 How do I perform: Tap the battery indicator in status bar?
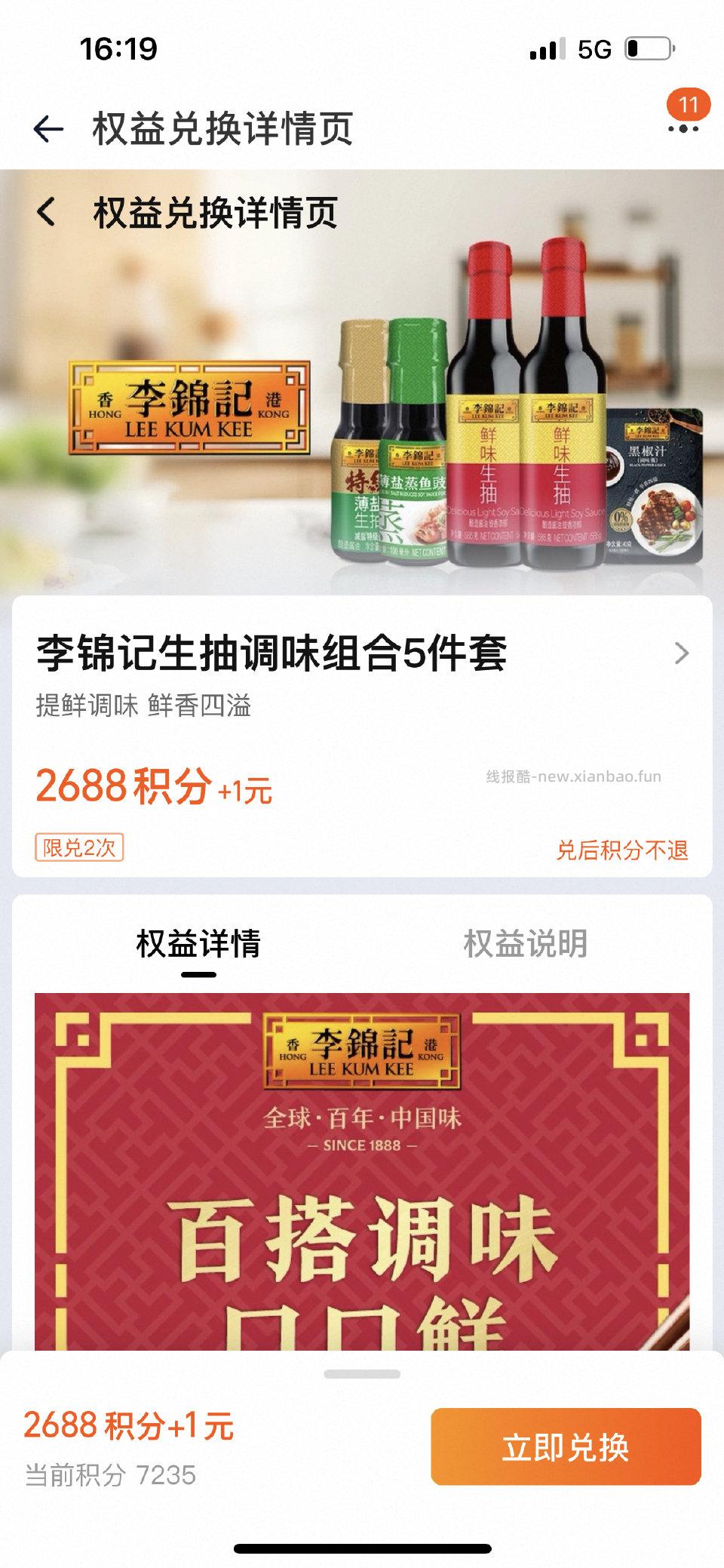649,47
